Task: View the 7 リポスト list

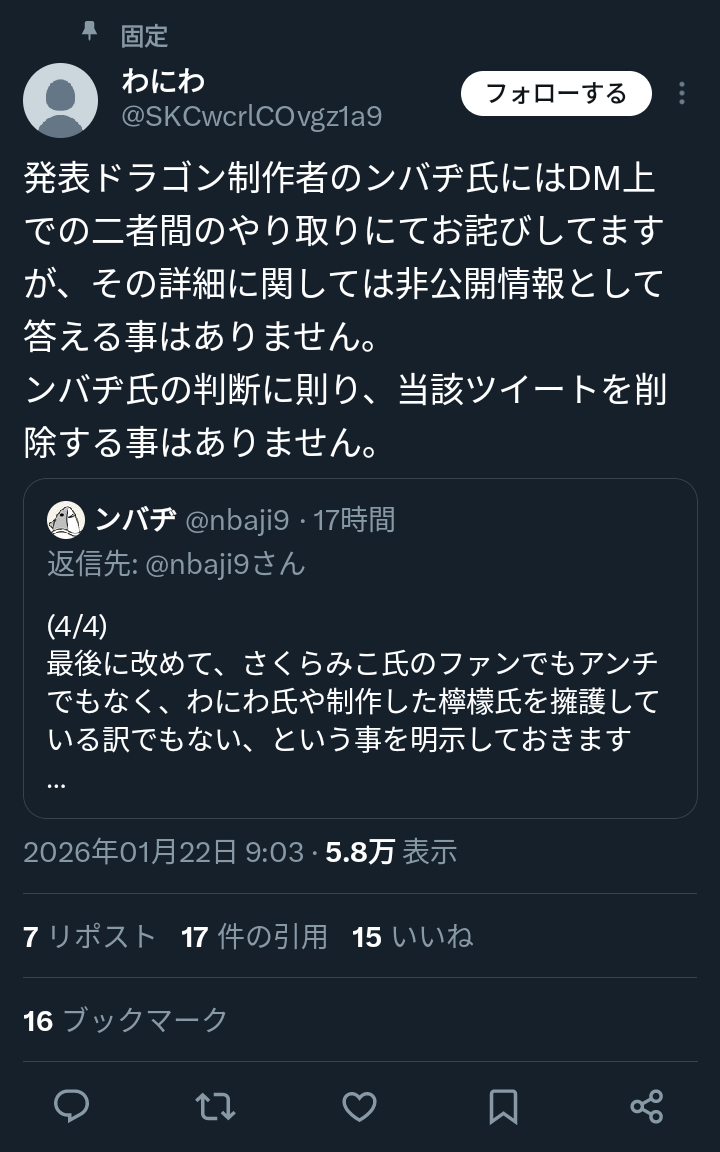Action: pos(90,936)
